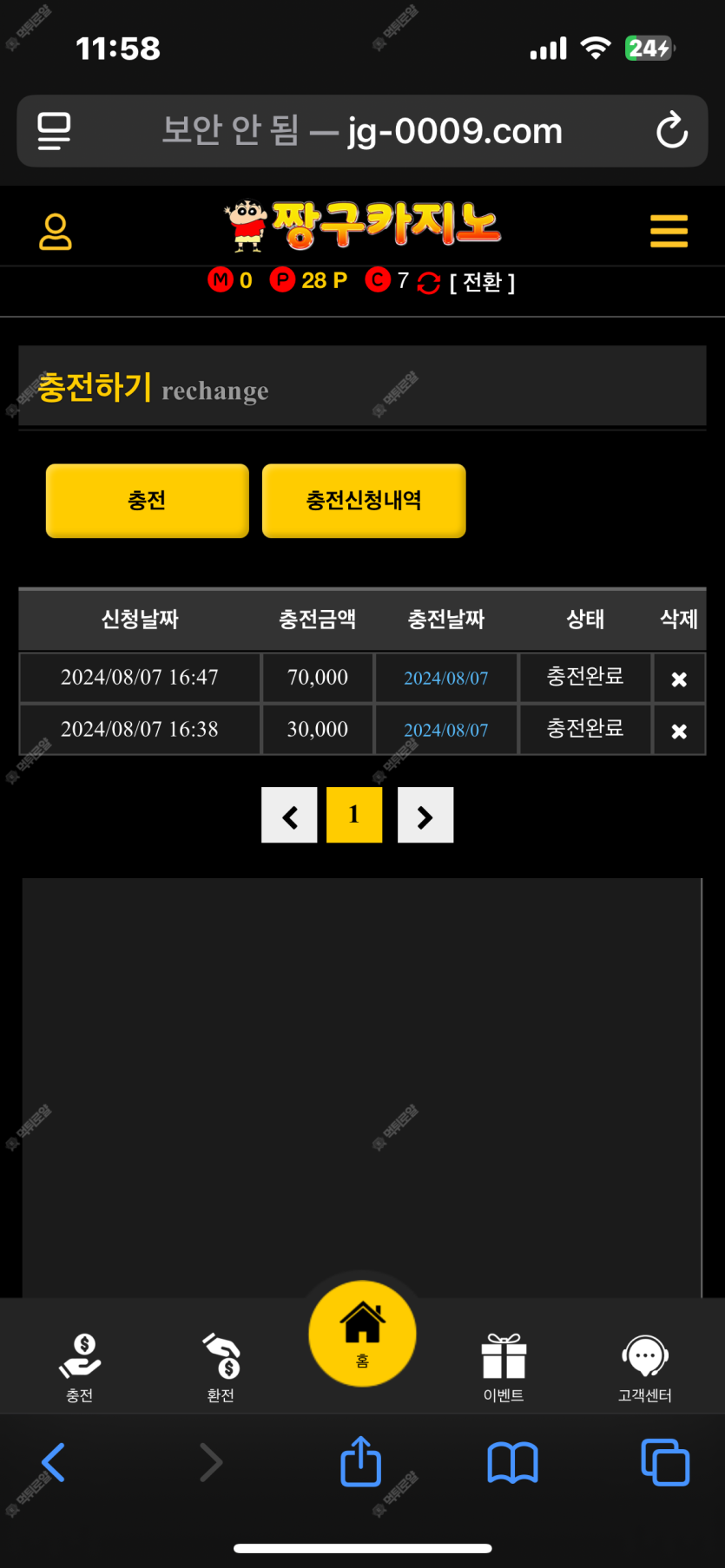Screen dimensions: 725x1568
Task: Select page 1 in pagination
Action: click(354, 816)
